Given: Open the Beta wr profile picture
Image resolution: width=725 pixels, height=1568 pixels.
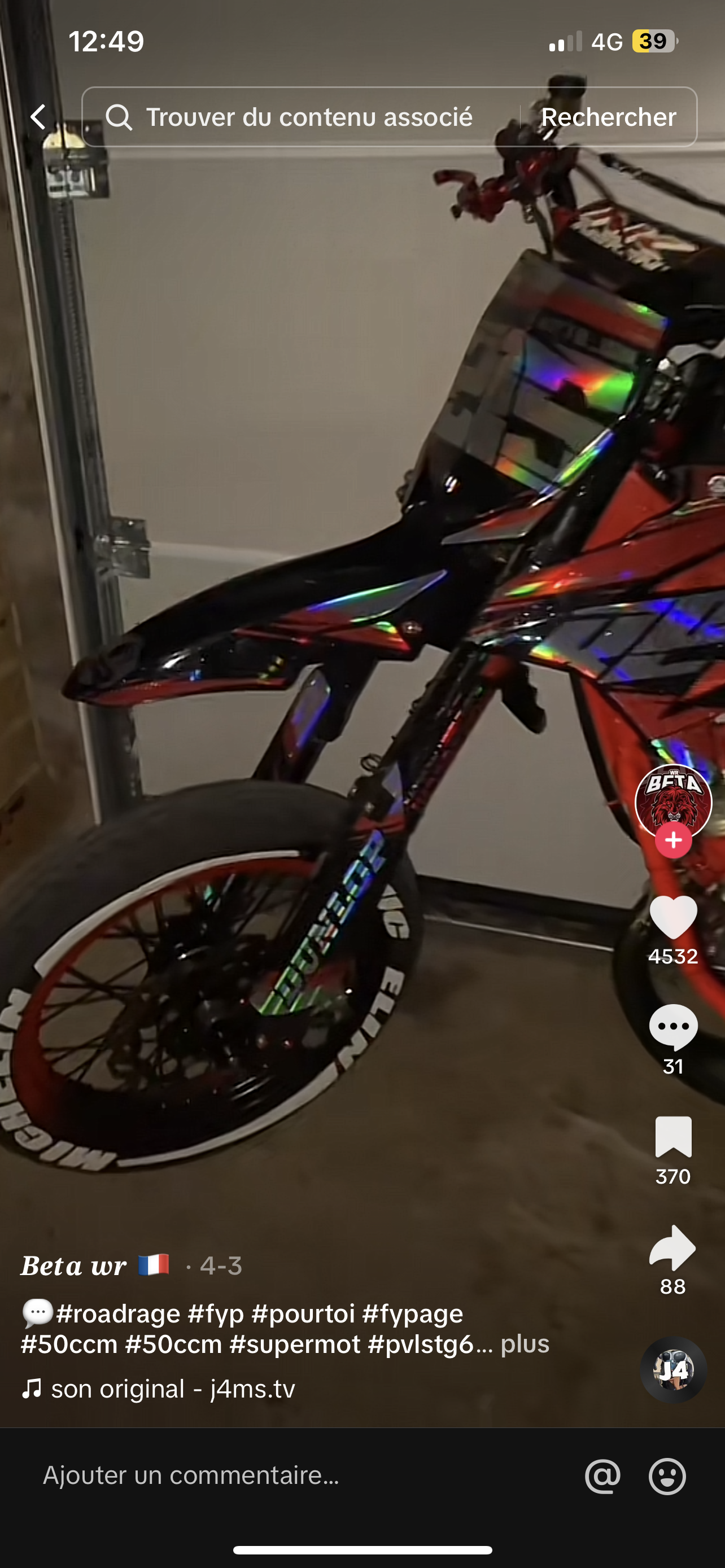Looking at the screenshot, I should (672, 800).
